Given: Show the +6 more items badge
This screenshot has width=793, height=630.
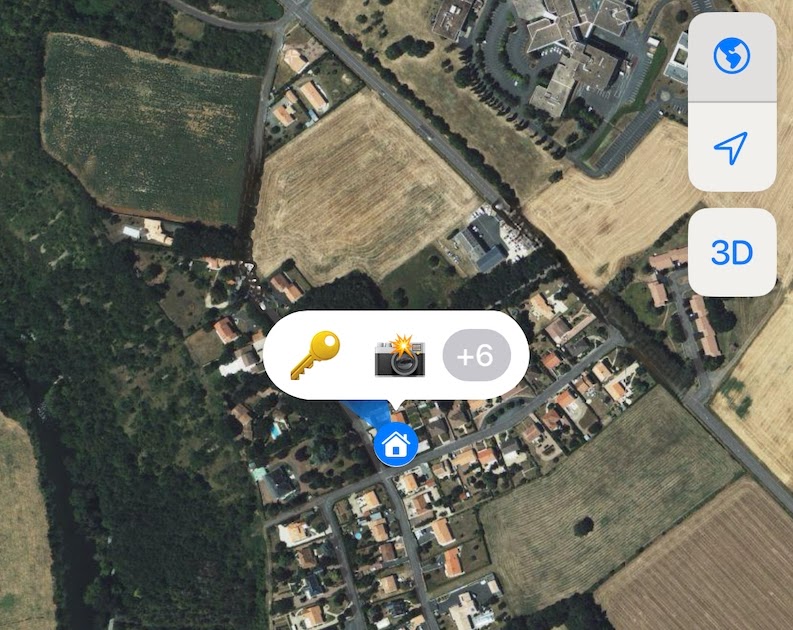Looking at the screenshot, I should [476, 355].
